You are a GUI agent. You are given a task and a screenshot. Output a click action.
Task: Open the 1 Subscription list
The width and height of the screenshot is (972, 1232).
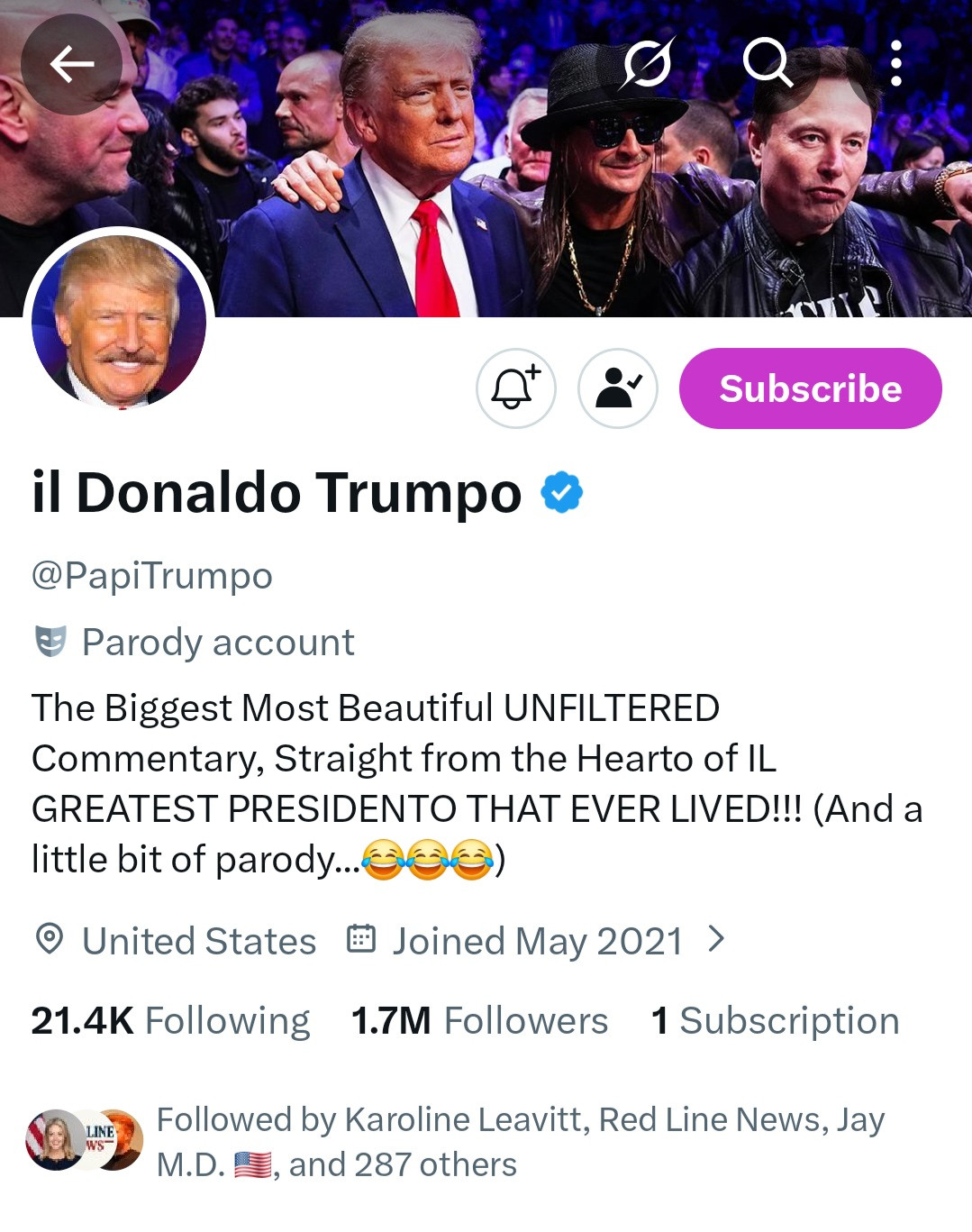tap(775, 1021)
